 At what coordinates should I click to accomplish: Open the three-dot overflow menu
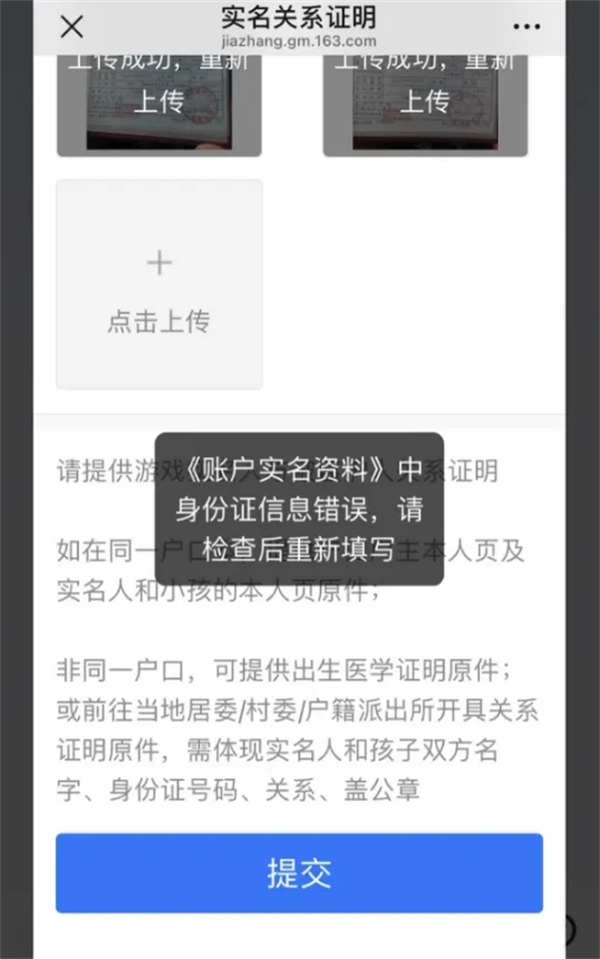(x=527, y=27)
